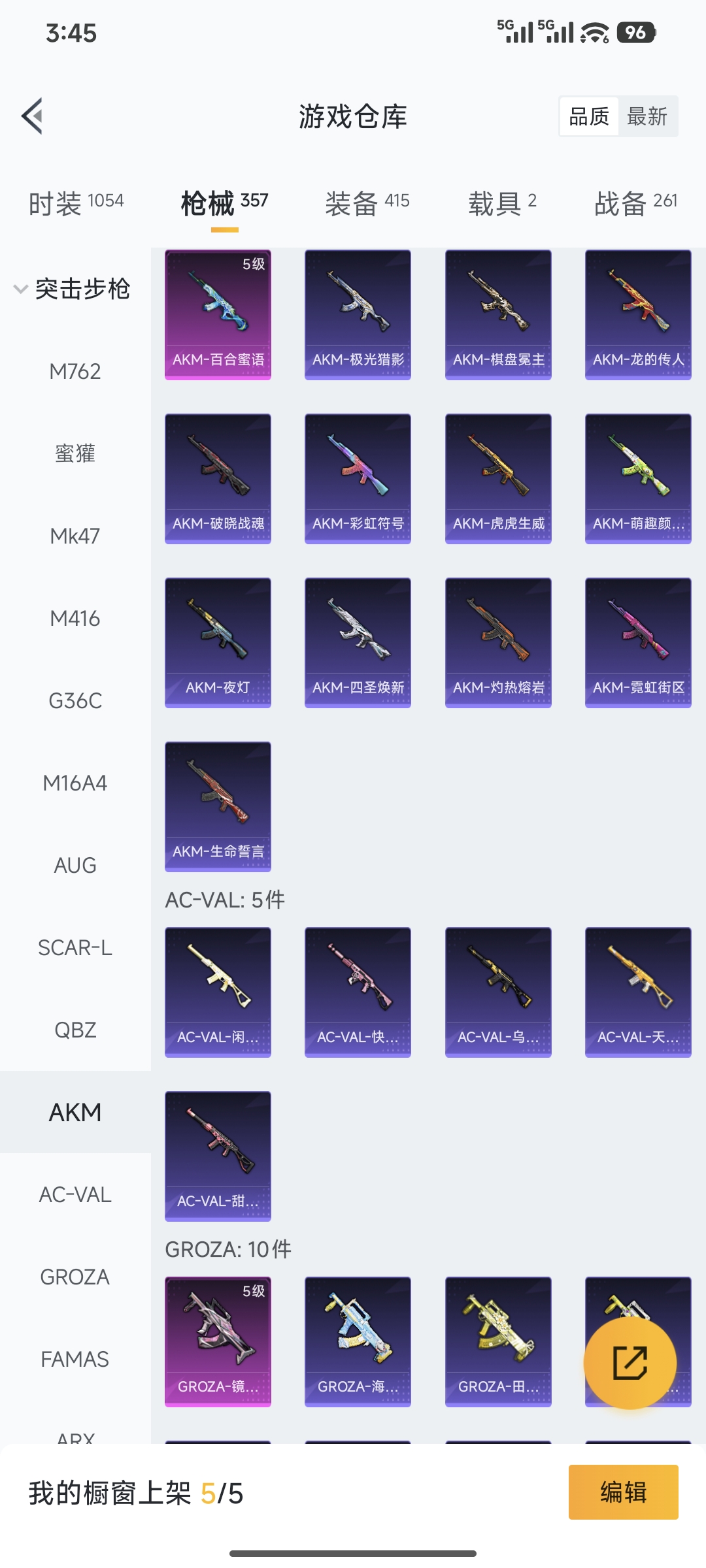Select AC-VAL in the weapon sidebar
The width and height of the screenshot is (706, 1568).
pos(75,1195)
